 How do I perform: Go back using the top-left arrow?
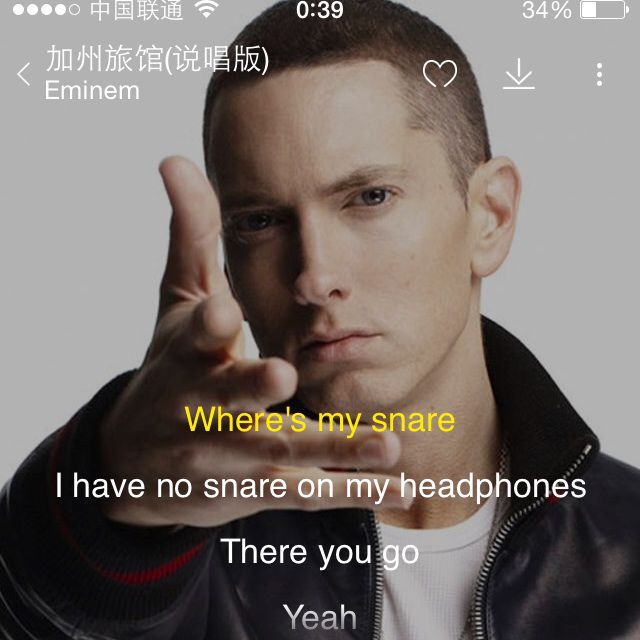[24, 75]
